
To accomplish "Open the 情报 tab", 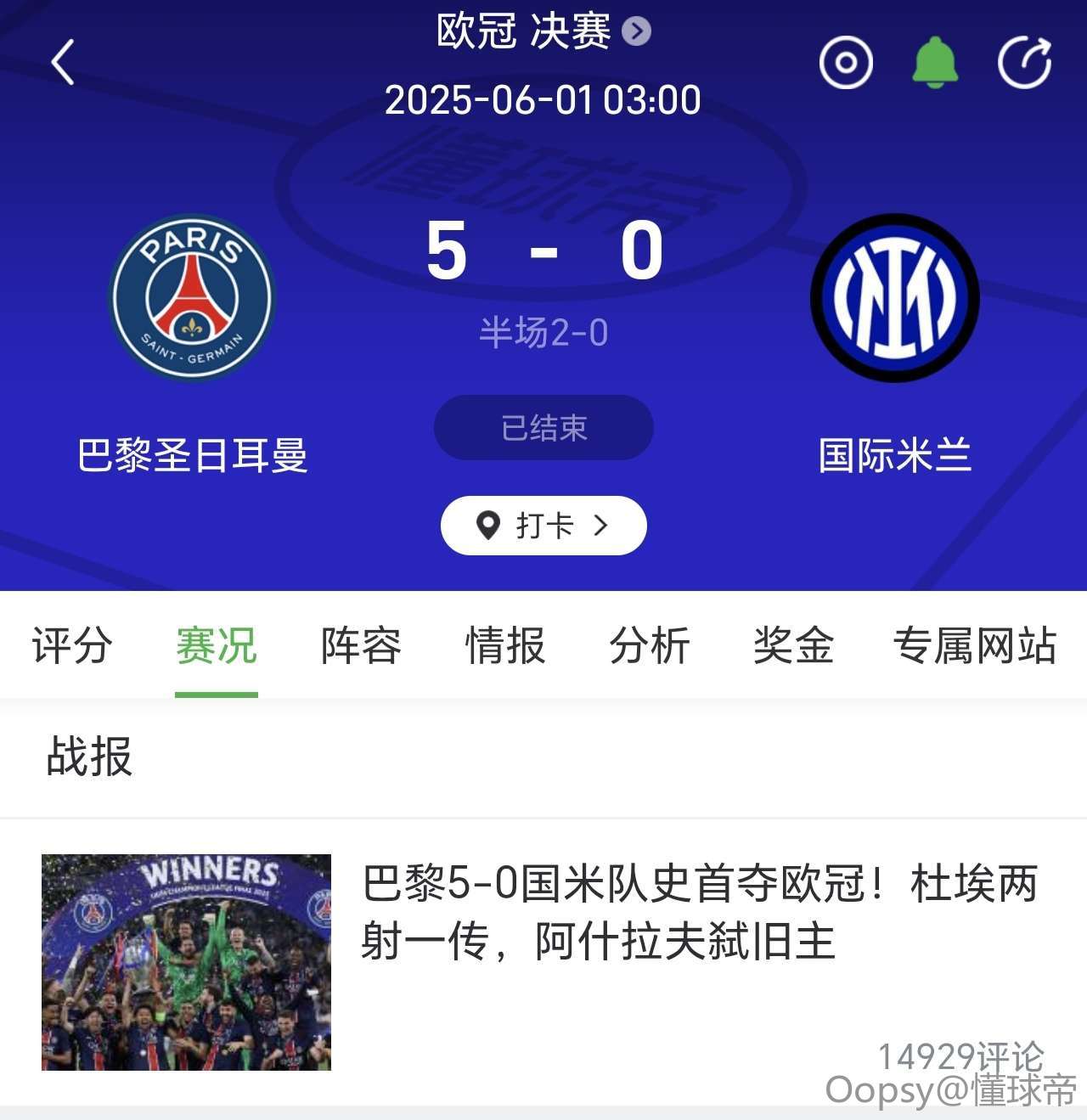I will click(x=505, y=645).
